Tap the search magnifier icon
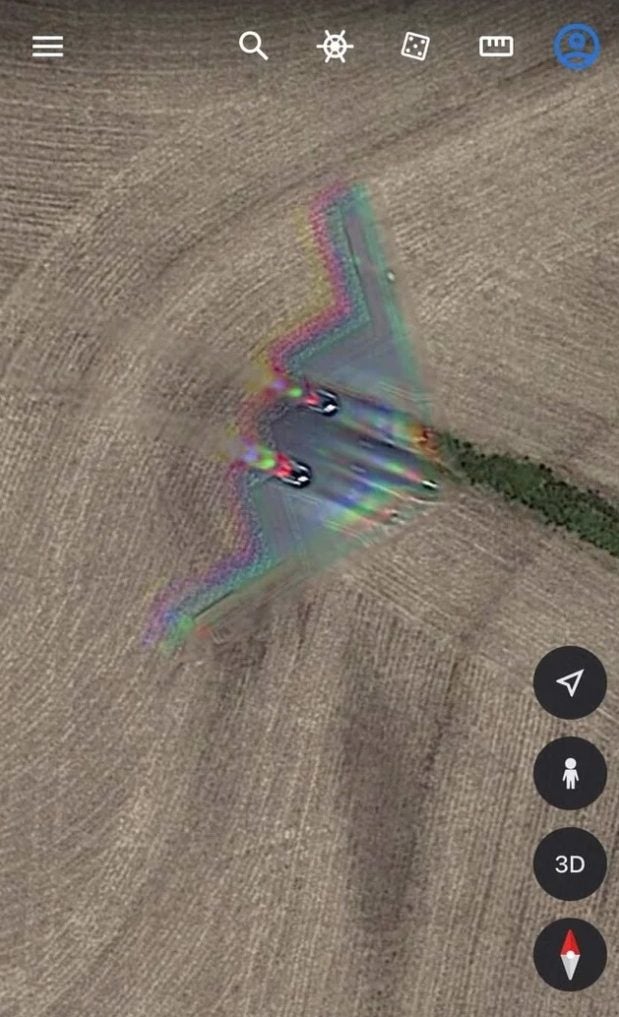Screen dimensions: 619x1017 (x=253, y=46)
